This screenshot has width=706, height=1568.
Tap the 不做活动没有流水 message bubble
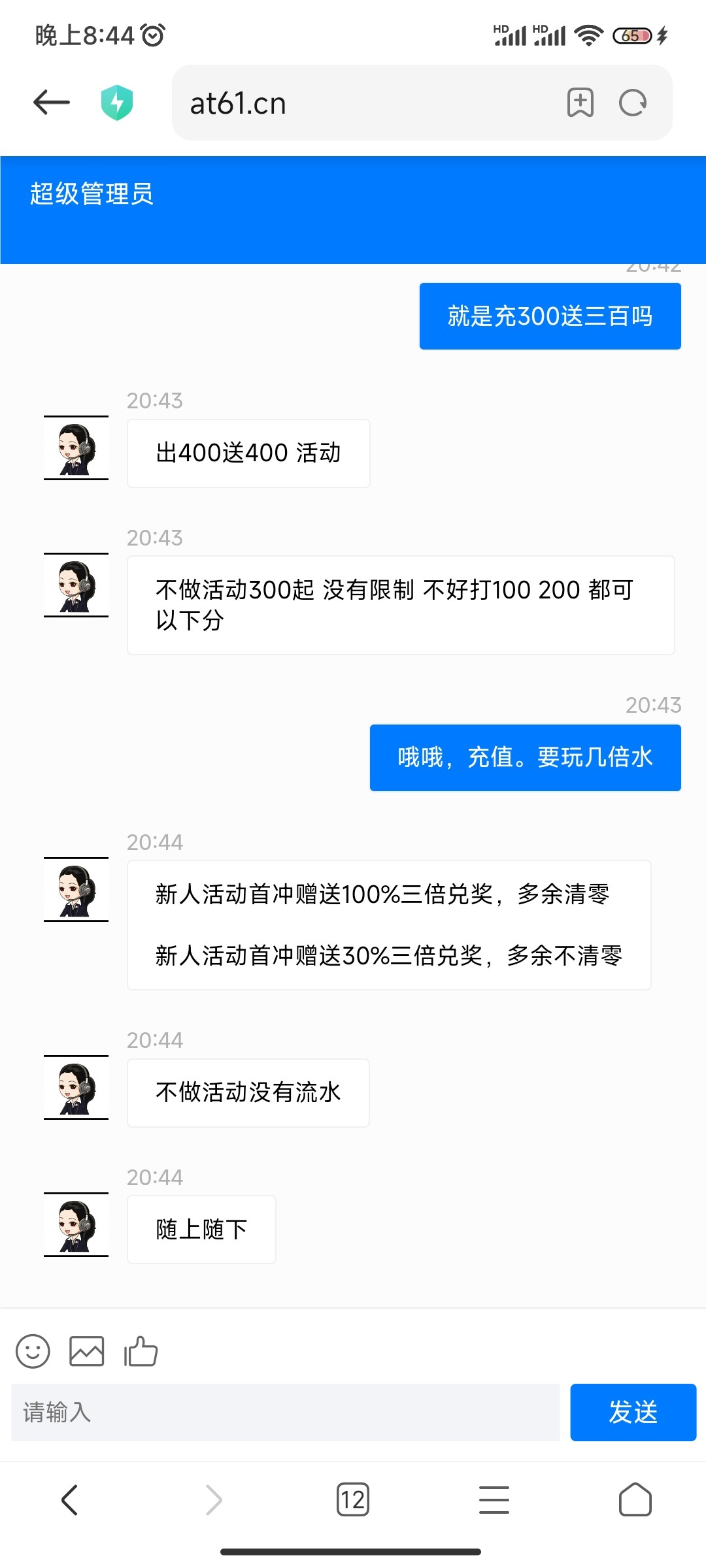tap(248, 1092)
